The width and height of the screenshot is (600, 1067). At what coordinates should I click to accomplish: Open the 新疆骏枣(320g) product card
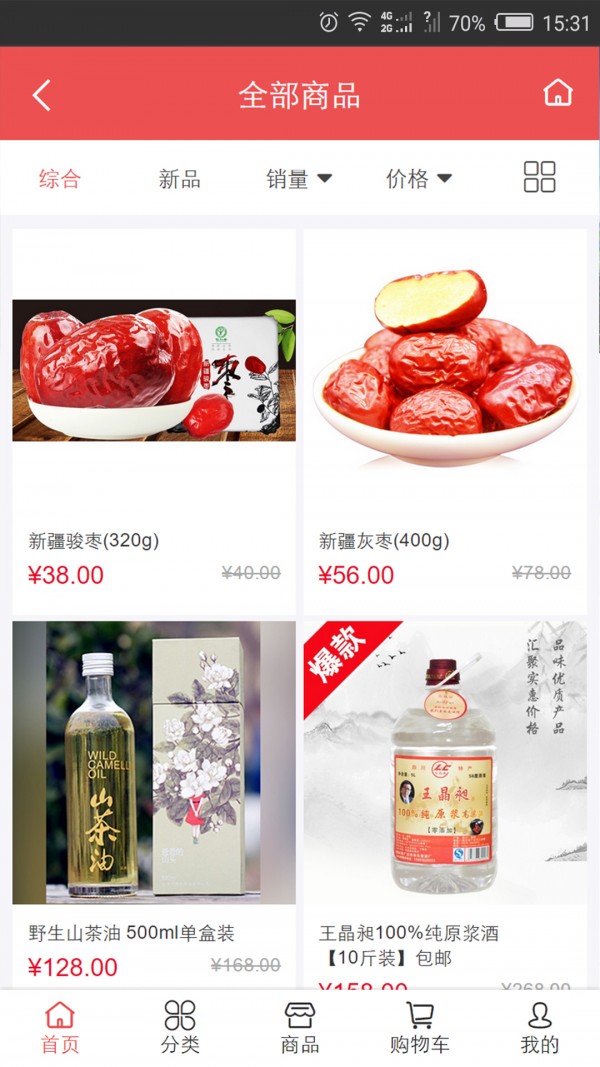tap(154, 420)
